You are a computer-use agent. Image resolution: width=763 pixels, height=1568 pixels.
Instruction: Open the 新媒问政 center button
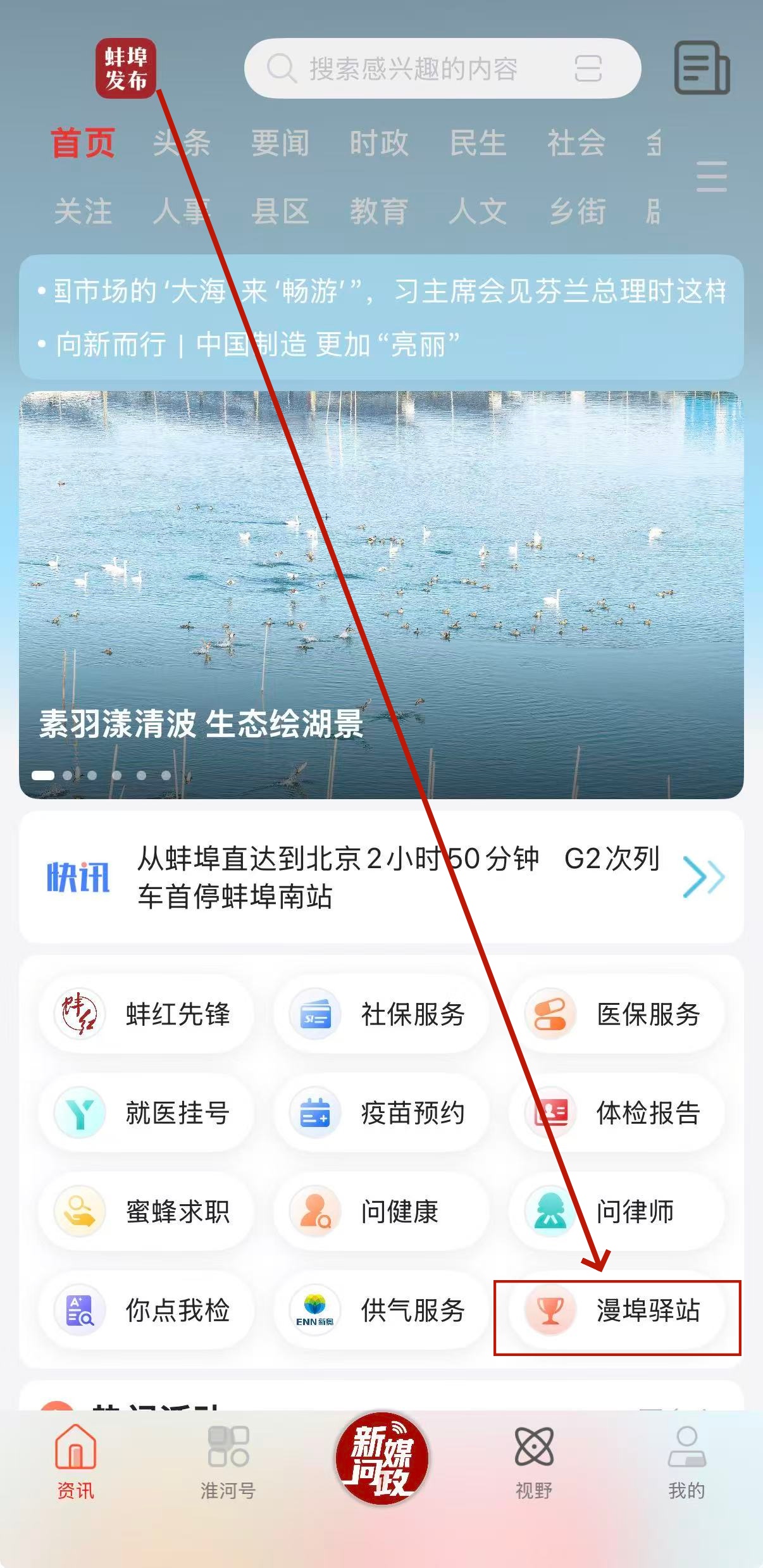point(382,1459)
